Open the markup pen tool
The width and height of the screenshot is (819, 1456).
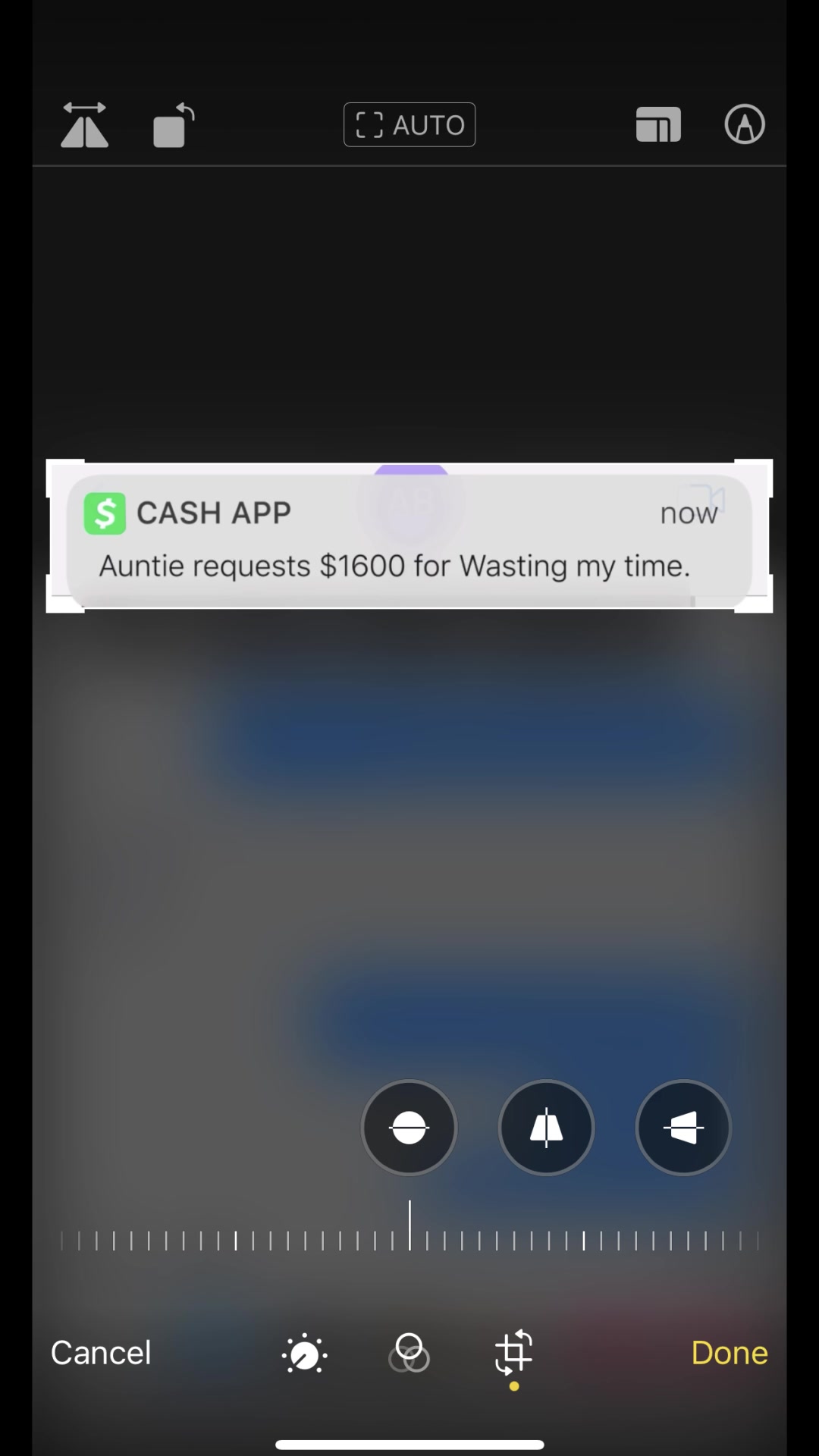tap(745, 125)
